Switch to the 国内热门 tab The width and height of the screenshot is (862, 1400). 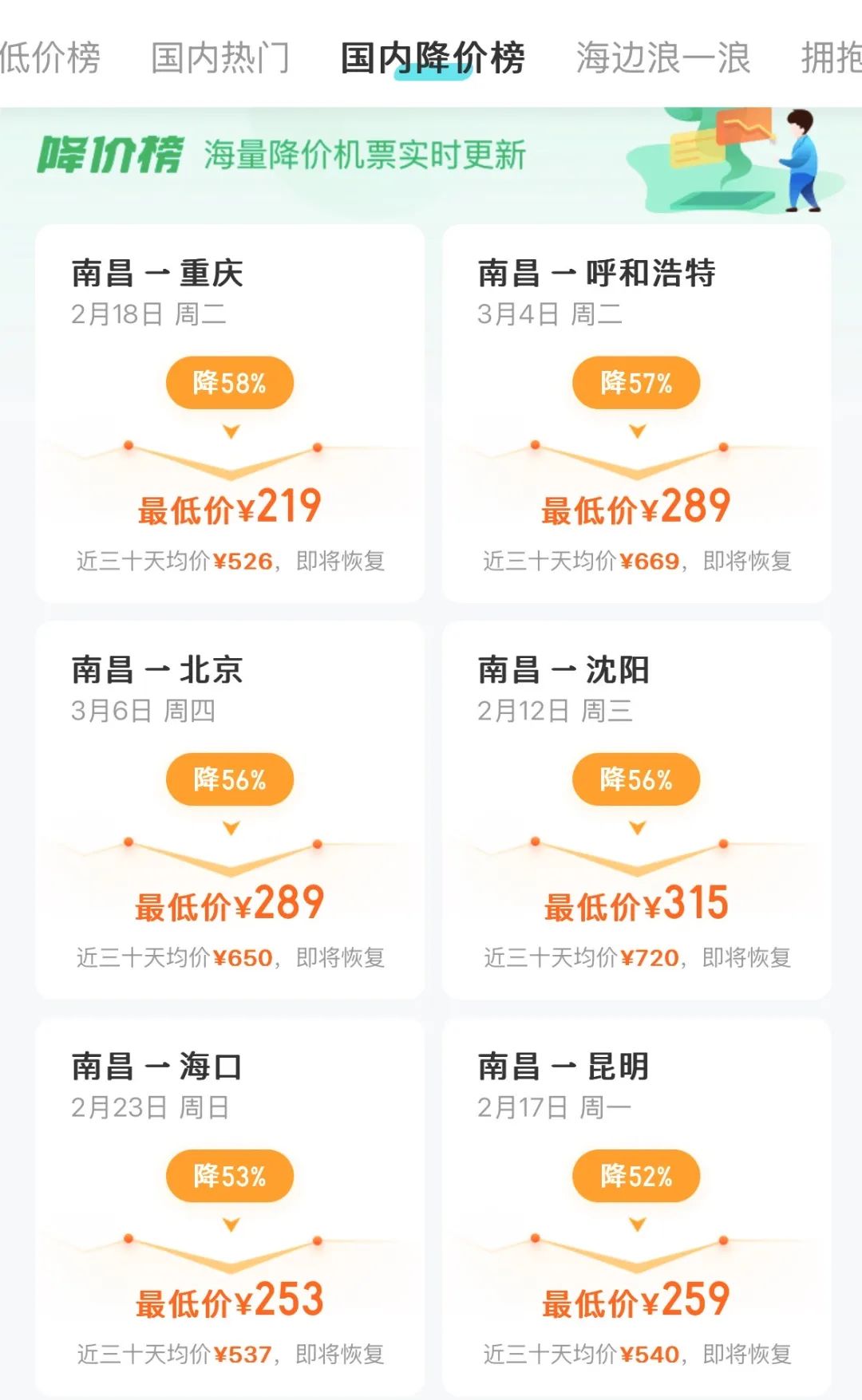click(x=220, y=58)
